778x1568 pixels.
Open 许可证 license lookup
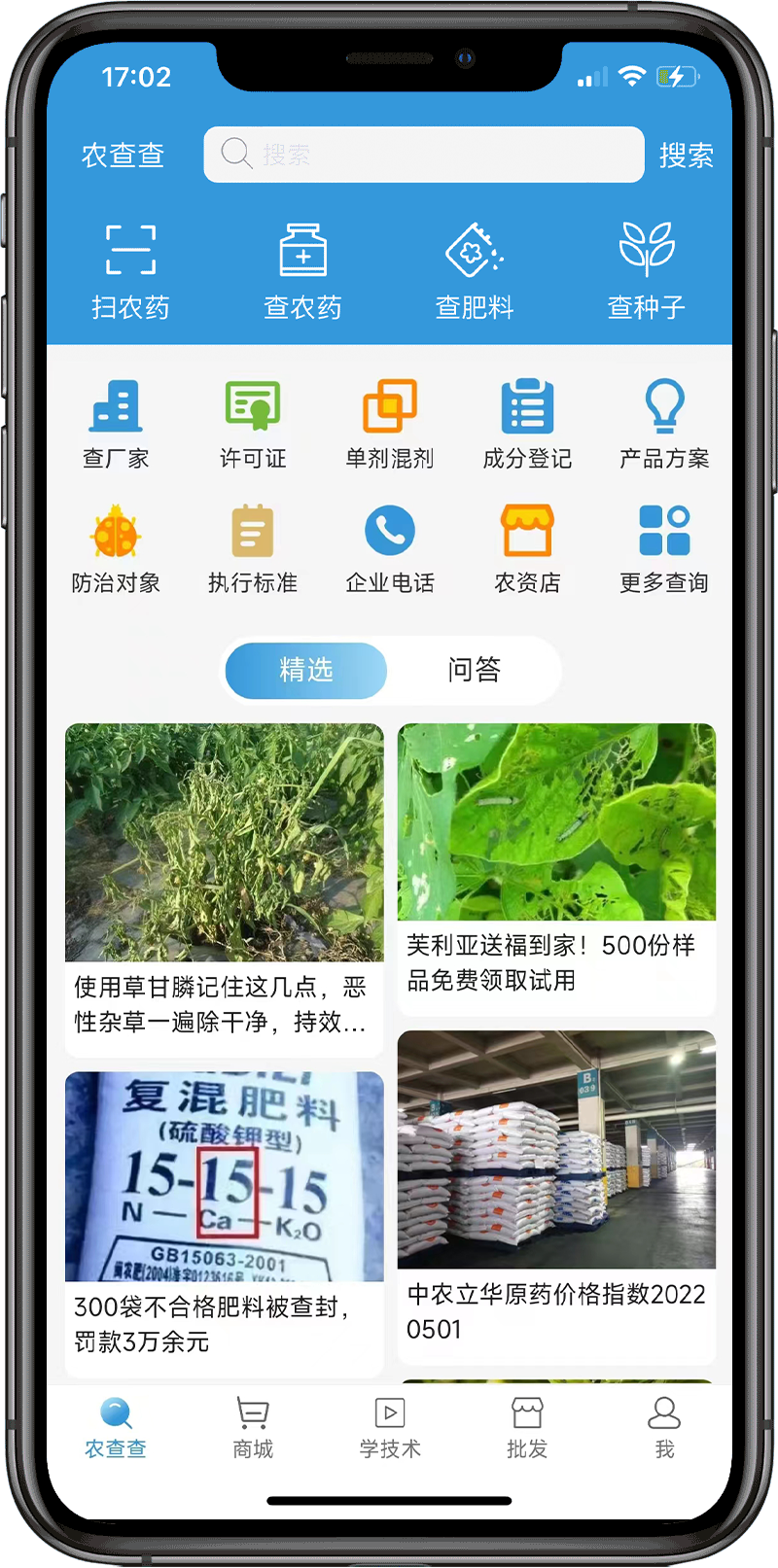253,425
